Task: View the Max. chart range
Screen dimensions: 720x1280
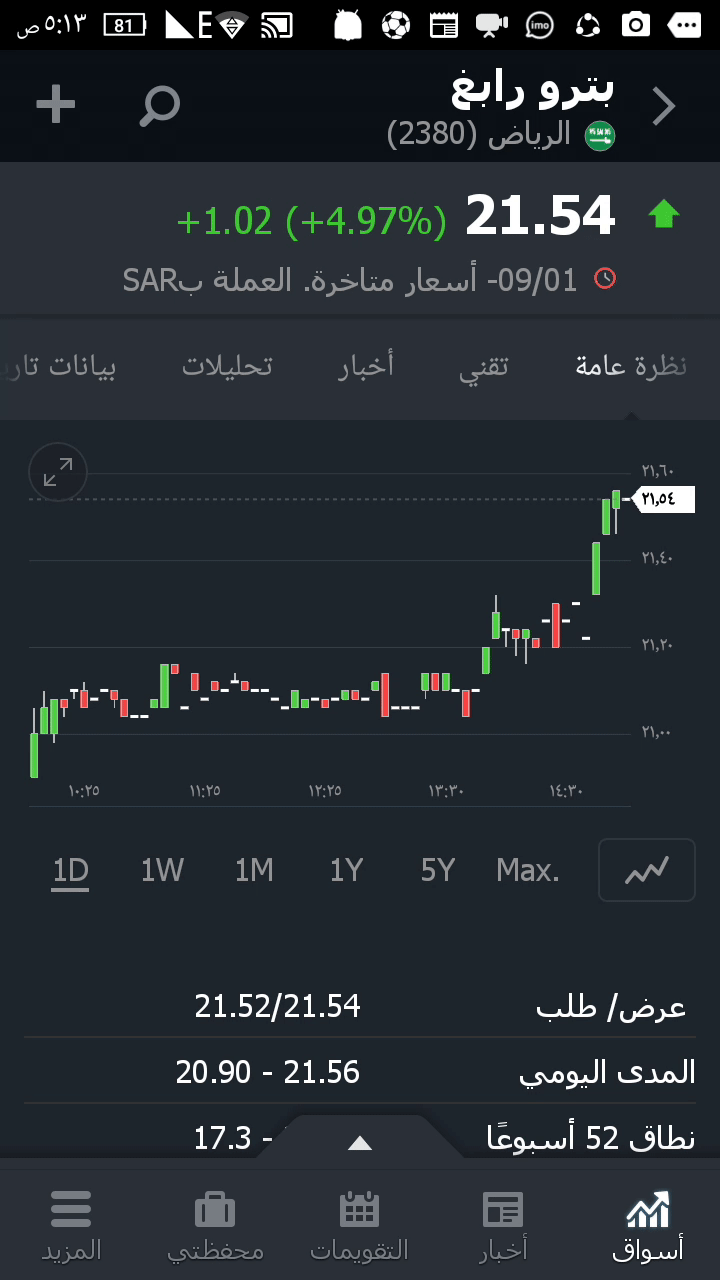Action: 528,871
